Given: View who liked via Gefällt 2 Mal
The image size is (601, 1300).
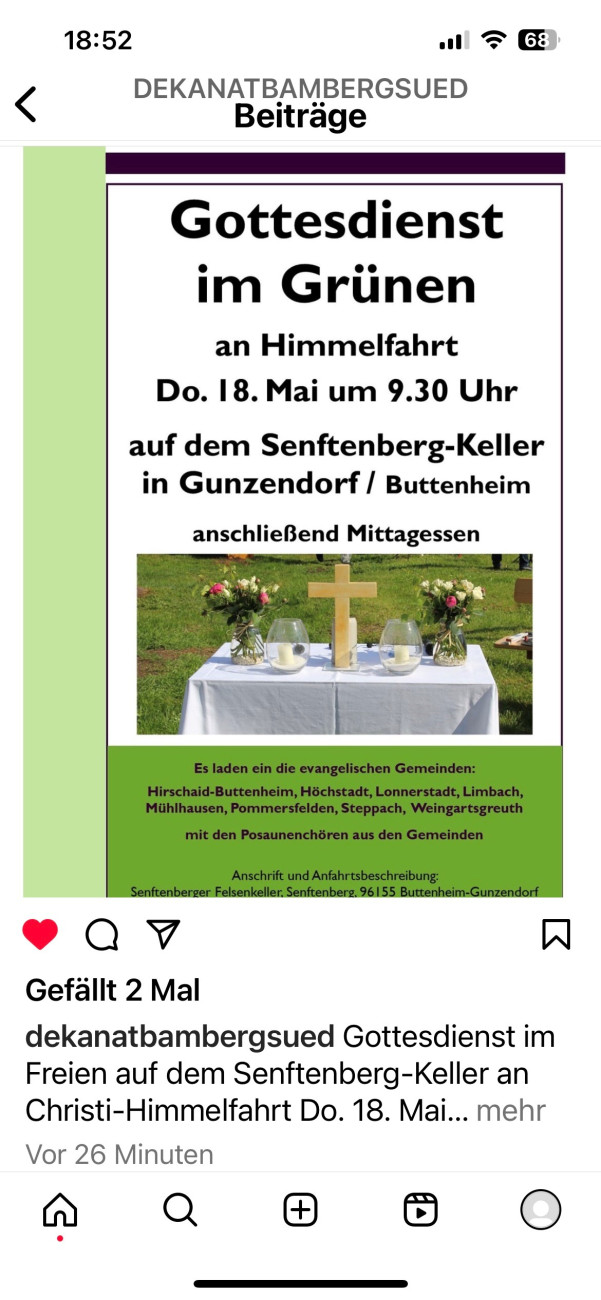Looking at the screenshot, I should click(x=113, y=990).
